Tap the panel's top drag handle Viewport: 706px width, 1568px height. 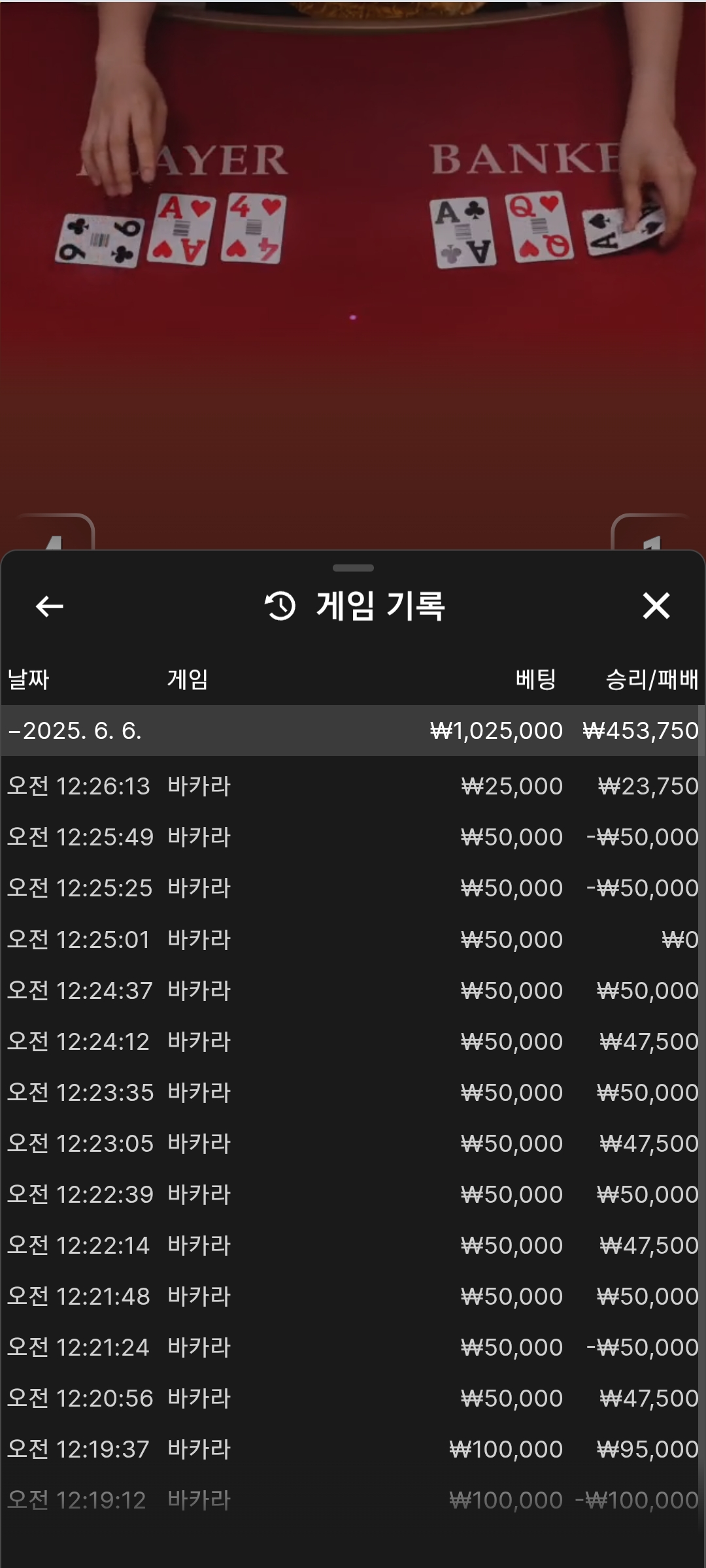(353, 568)
